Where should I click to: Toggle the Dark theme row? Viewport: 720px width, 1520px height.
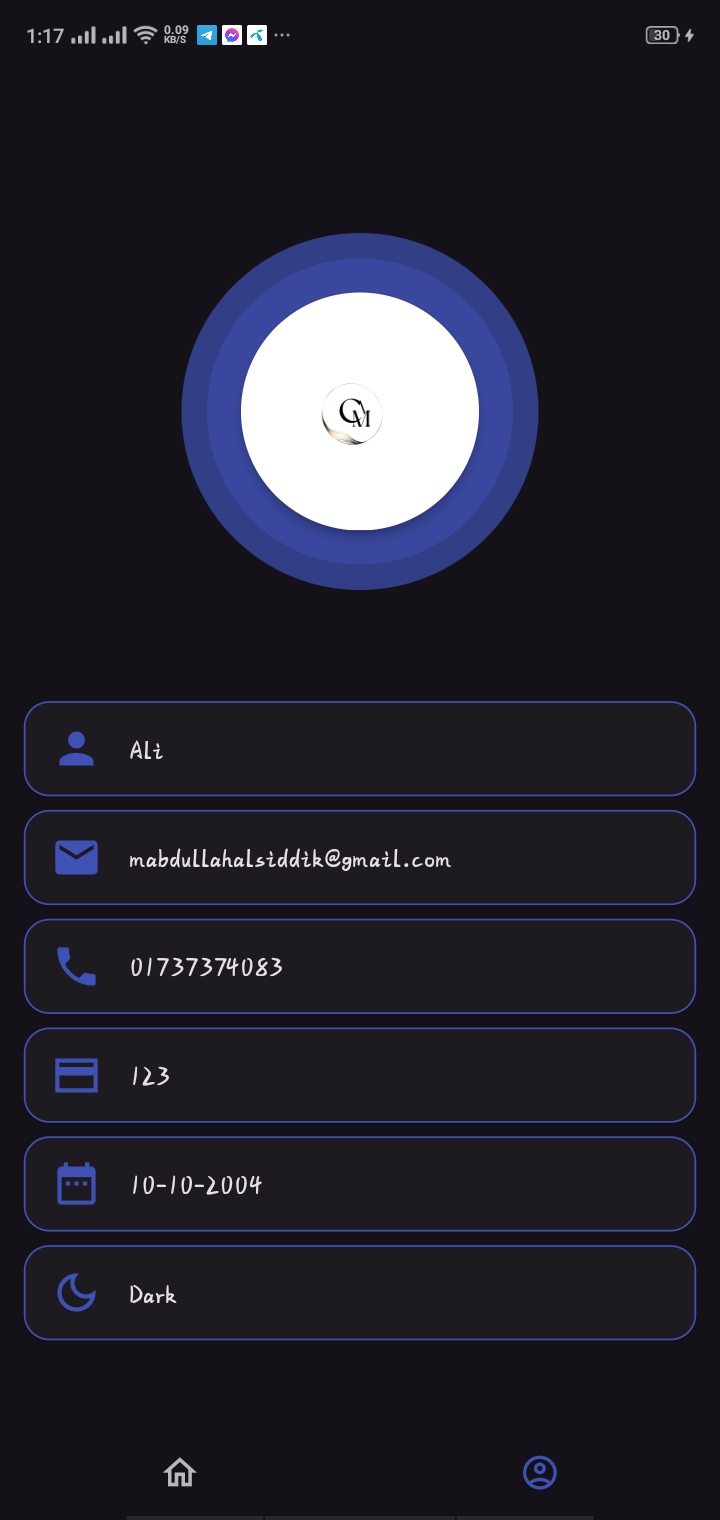(x=359, y=1293)
